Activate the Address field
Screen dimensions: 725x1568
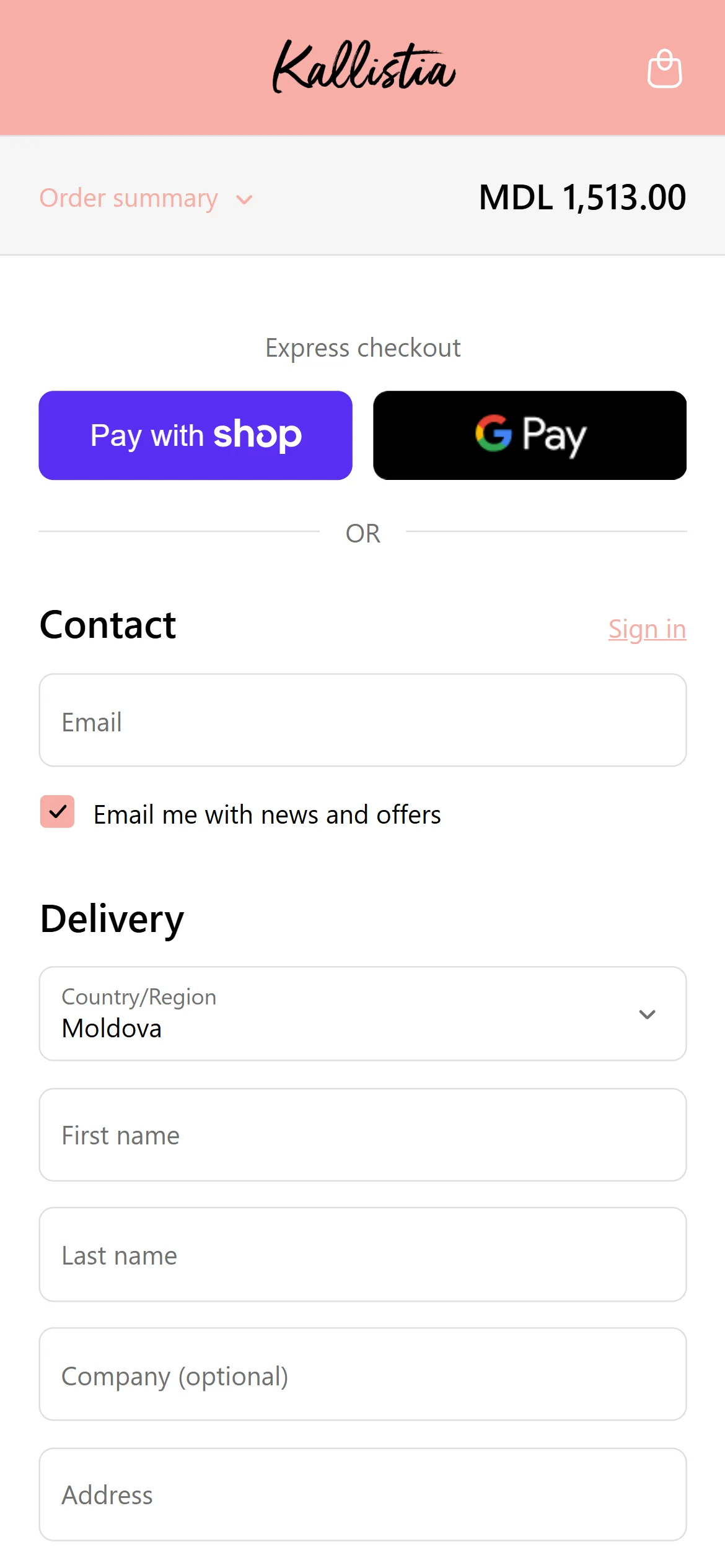(362, 1494)
